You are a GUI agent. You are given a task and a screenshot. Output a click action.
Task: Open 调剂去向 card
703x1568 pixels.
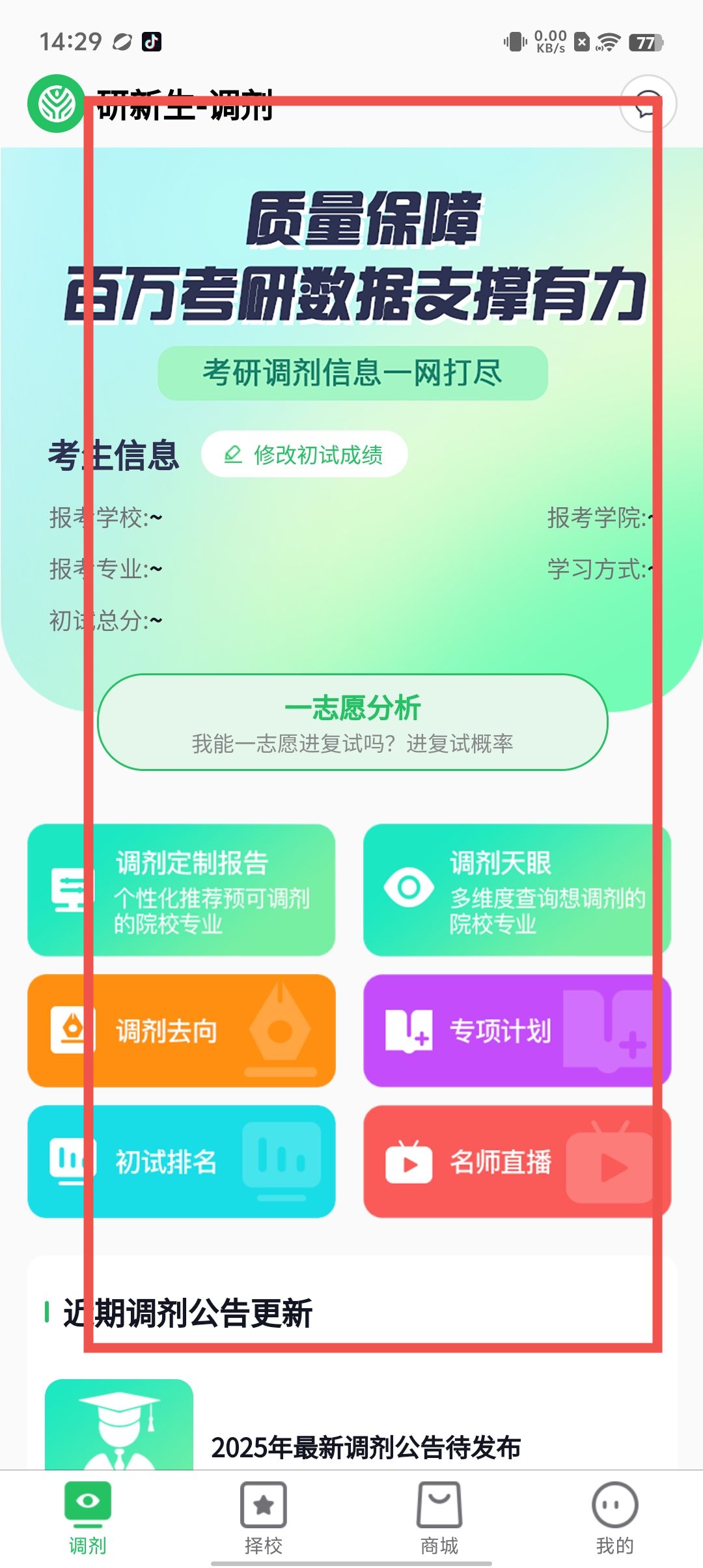point(182,1031)
